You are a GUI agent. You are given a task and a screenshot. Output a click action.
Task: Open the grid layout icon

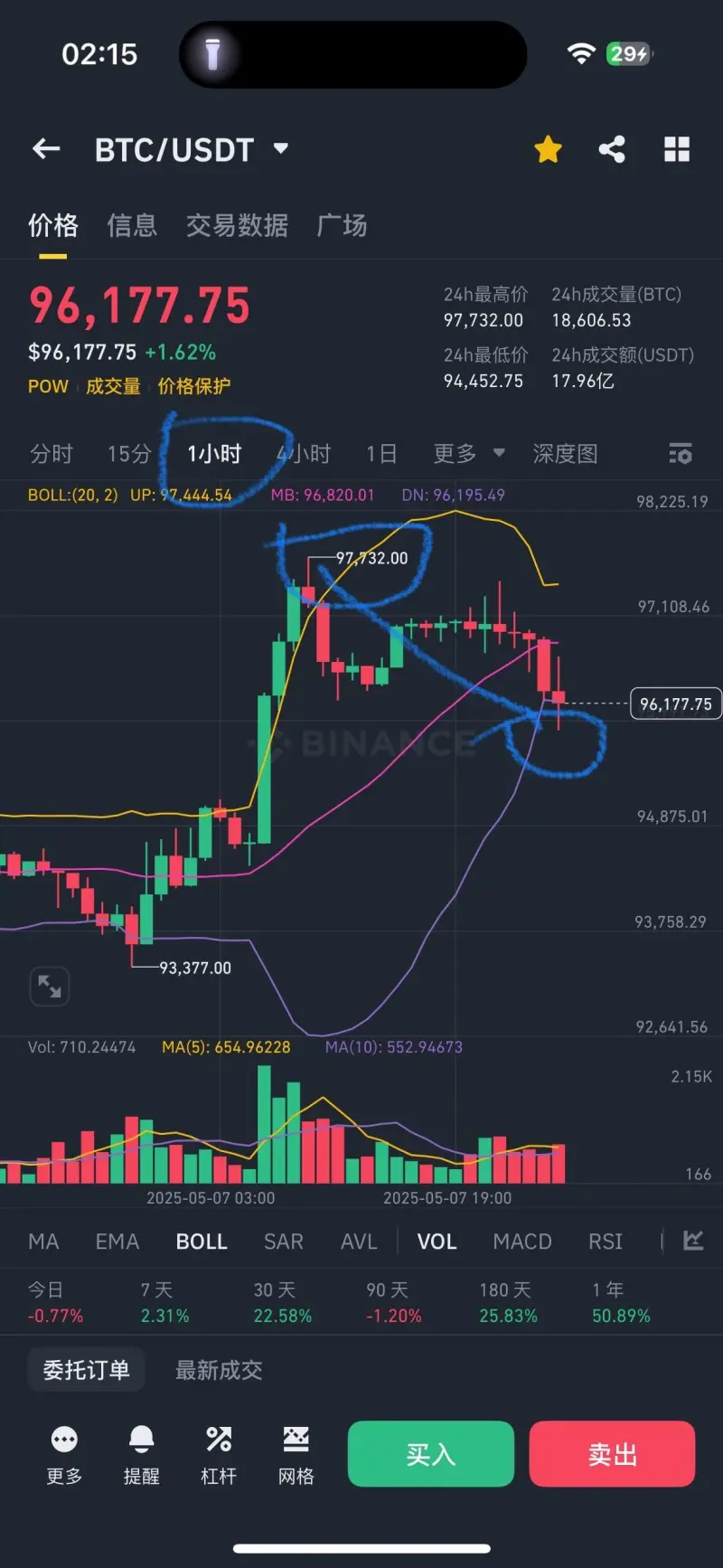click(x=677, y=149)
